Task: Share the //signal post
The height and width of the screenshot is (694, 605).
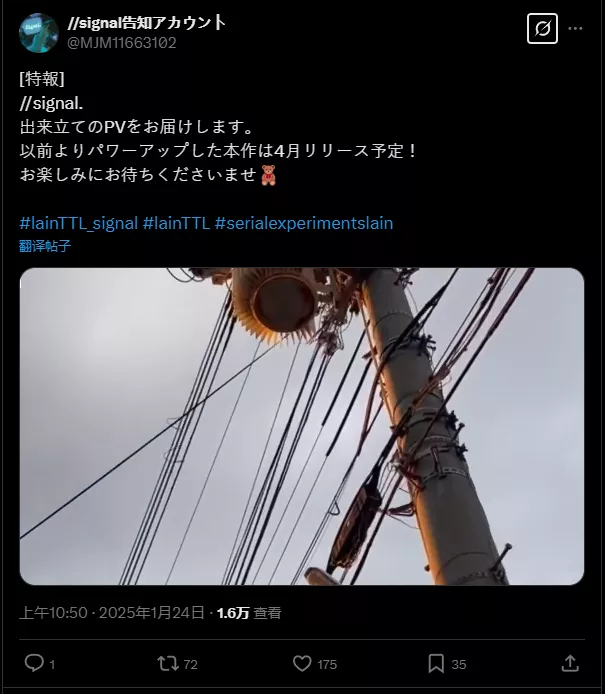Action: 570,663
